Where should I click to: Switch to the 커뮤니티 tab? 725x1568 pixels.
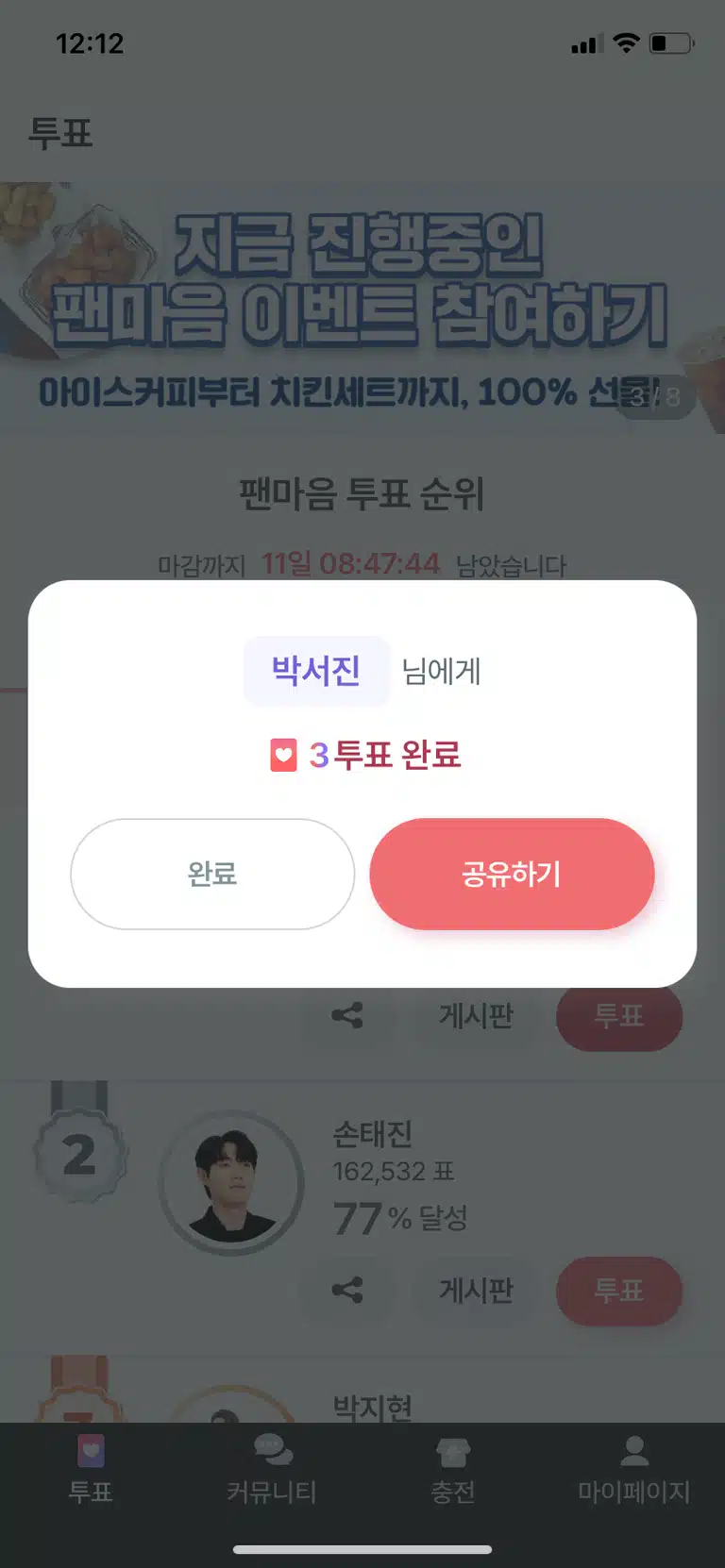click(272, 1471)
